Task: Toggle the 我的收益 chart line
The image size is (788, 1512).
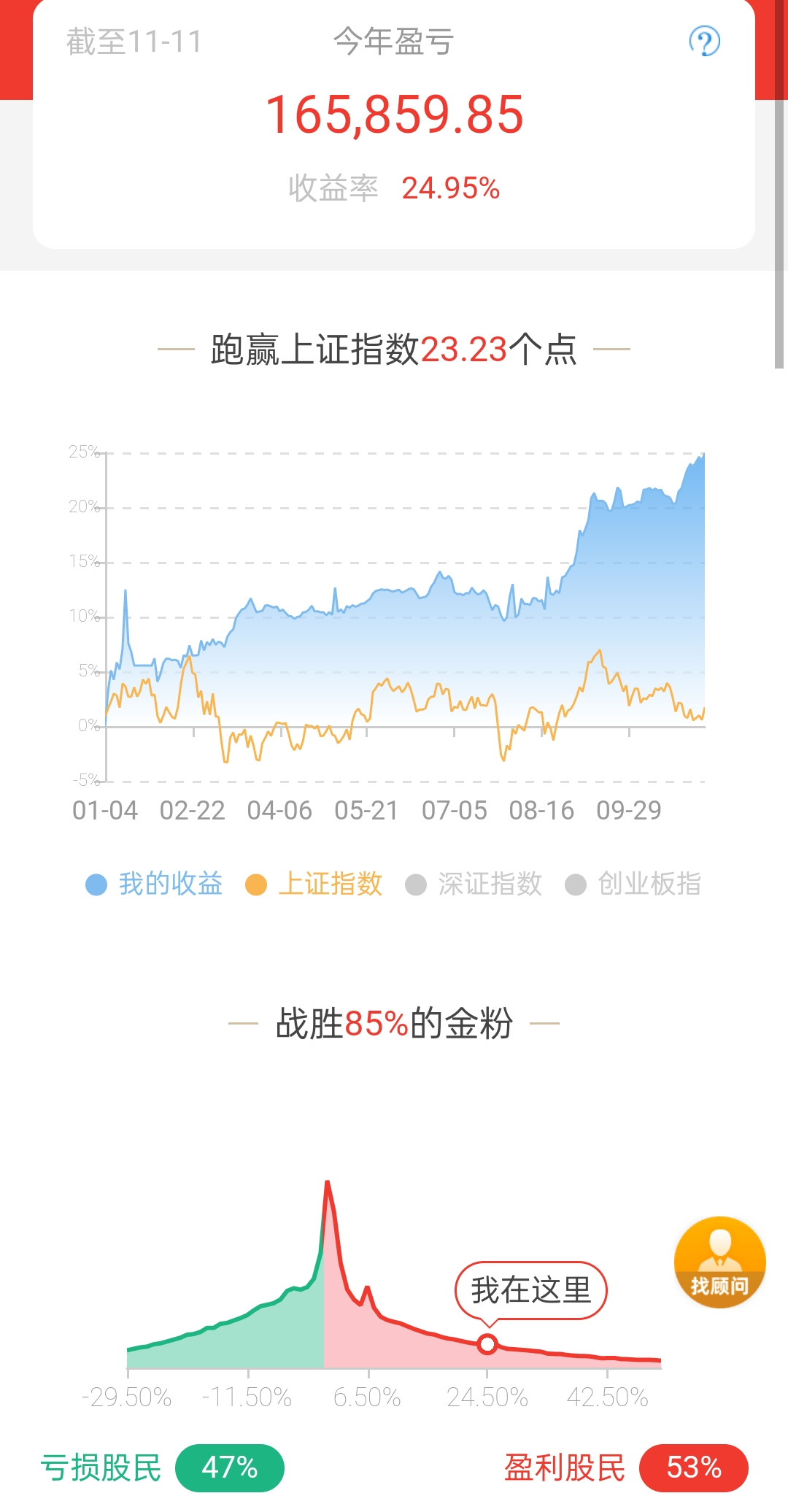Action: click(x=155, y=884)
